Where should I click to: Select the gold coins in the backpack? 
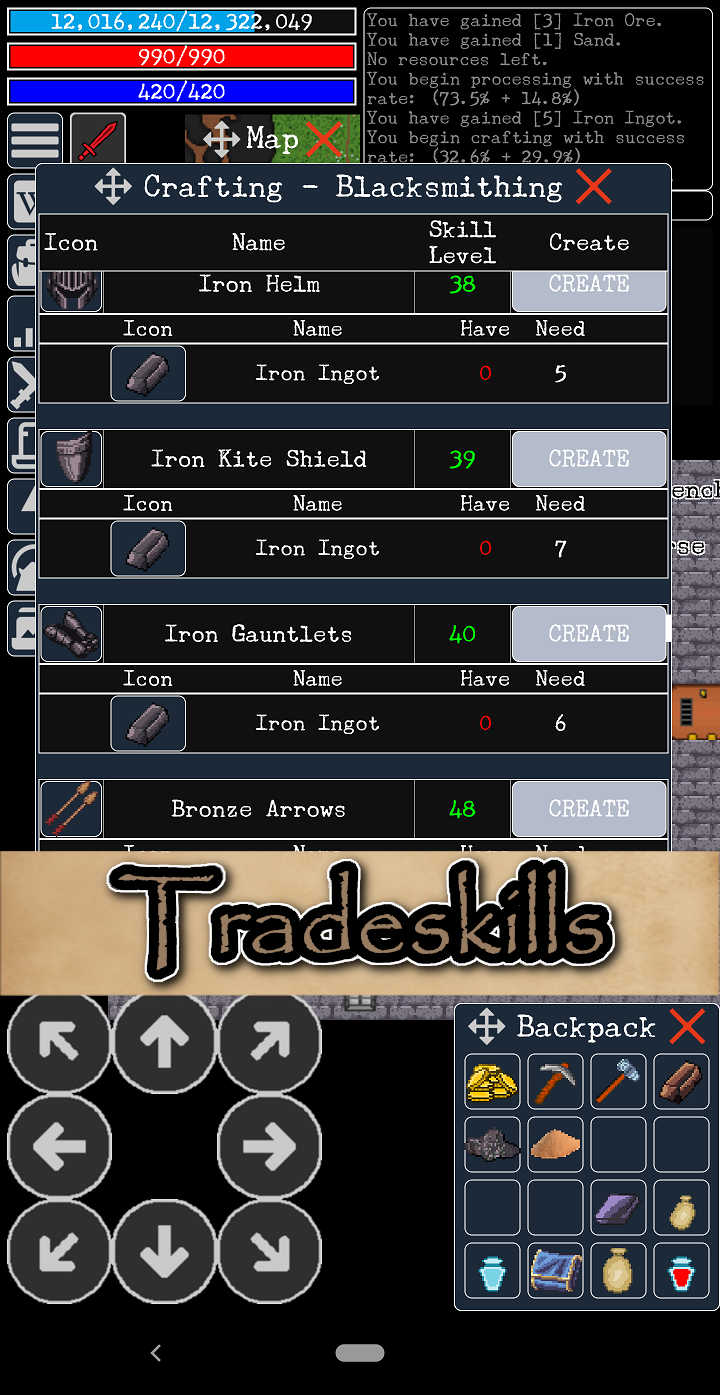point(493,1082)
